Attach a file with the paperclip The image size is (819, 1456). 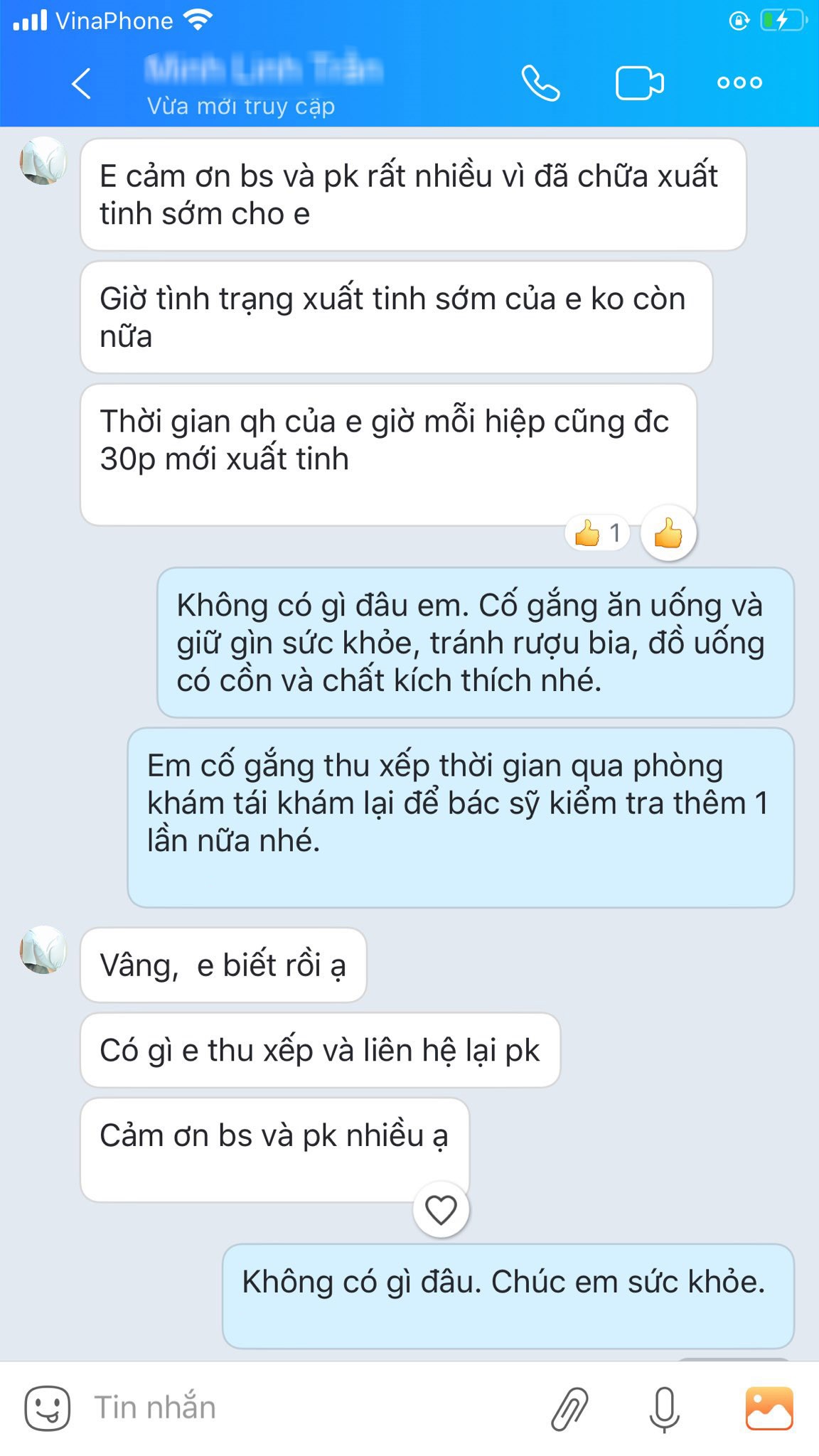point(569,1408)
